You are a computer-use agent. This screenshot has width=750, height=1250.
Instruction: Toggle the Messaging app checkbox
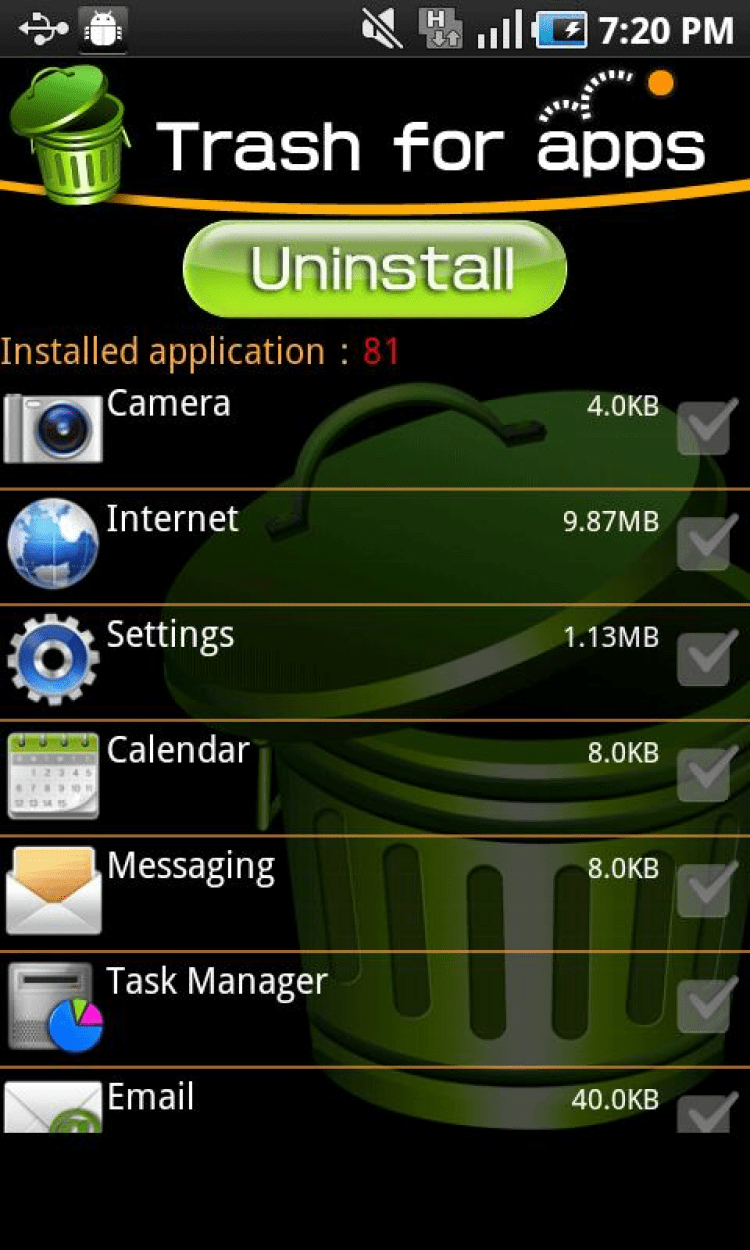pyautogui.click(x=708, y=890)
